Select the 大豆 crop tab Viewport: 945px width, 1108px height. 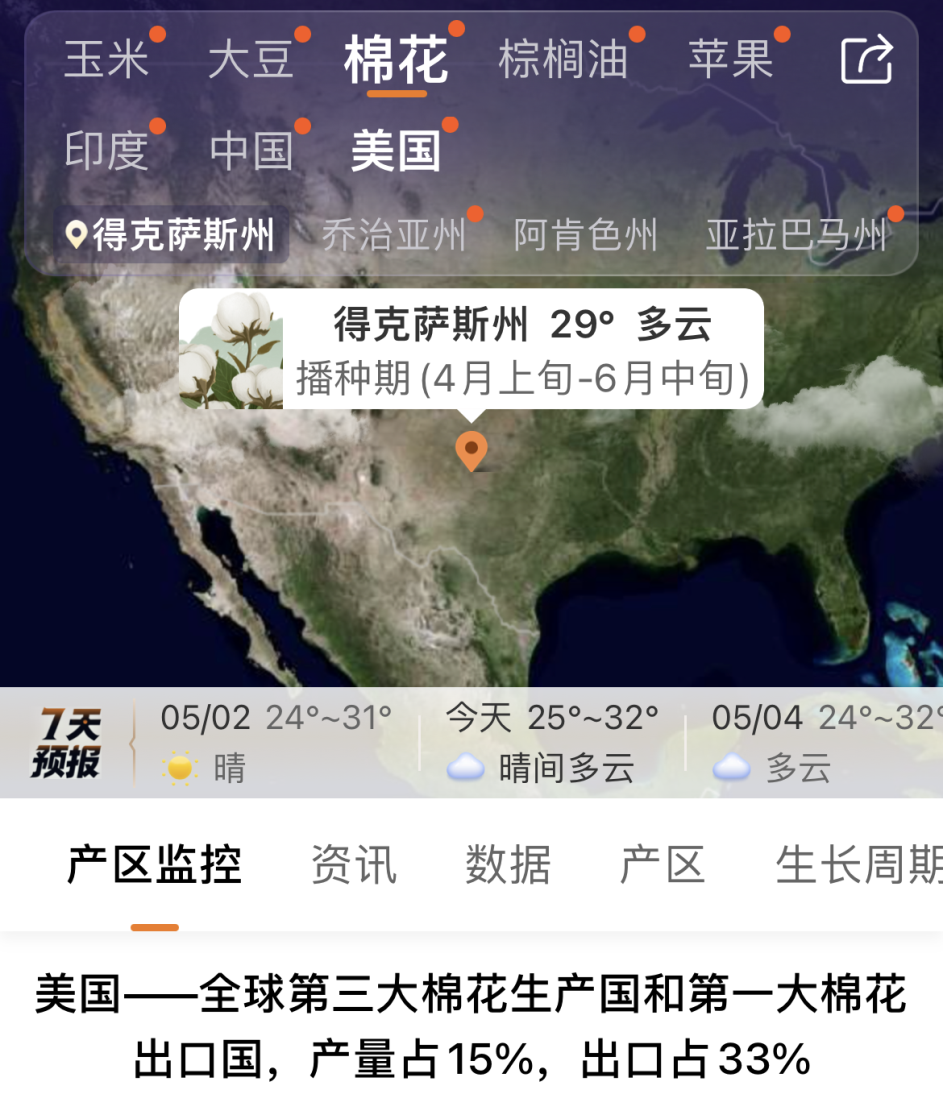[x=250, y=59]
